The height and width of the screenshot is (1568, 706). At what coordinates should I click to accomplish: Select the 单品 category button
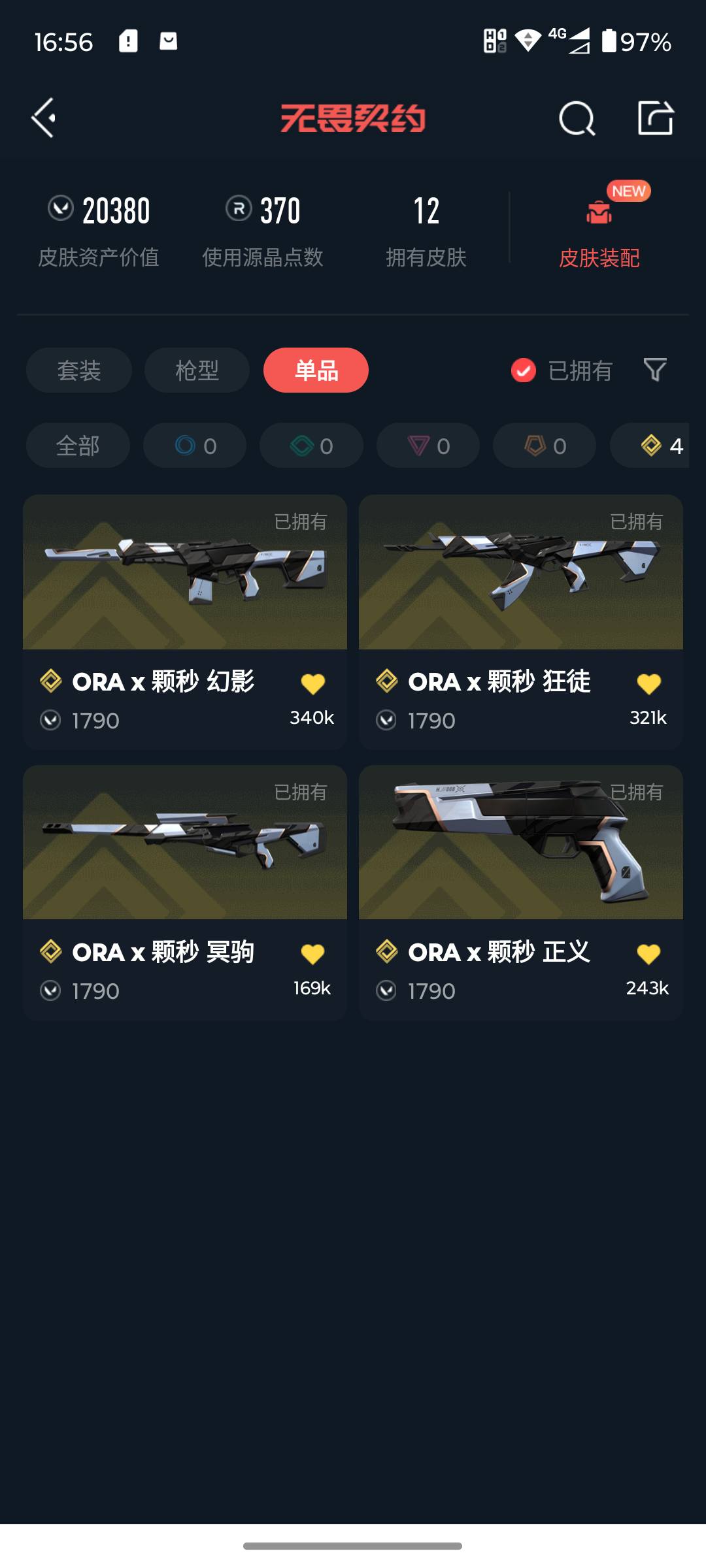point(316,370)
